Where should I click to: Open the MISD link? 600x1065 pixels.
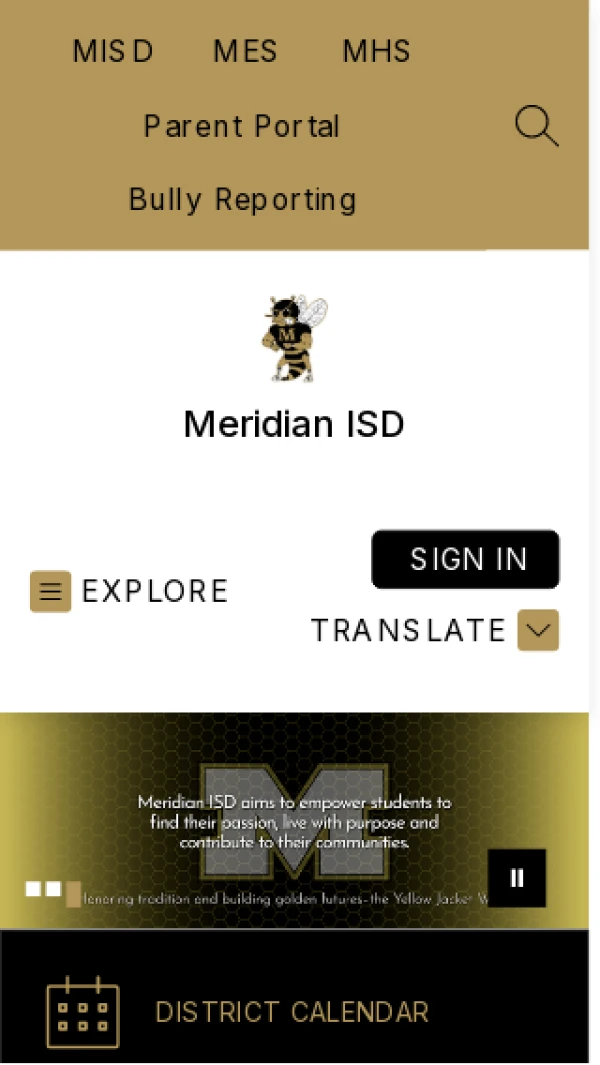point(113,52)
